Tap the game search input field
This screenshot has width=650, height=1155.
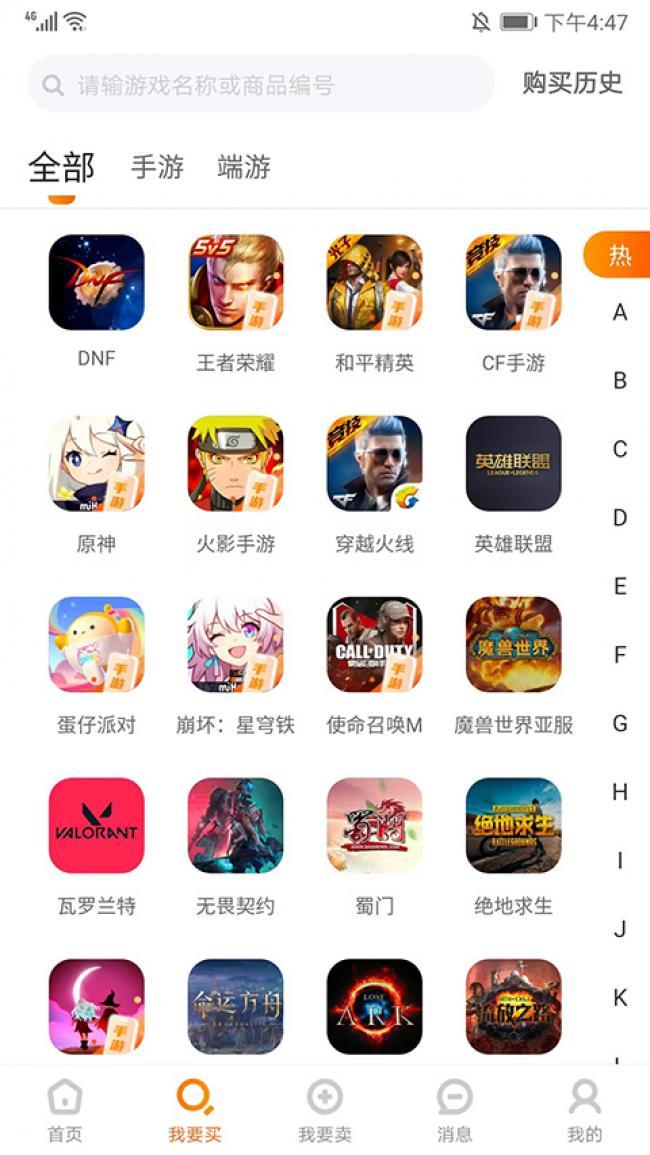(x=260, y=84)
